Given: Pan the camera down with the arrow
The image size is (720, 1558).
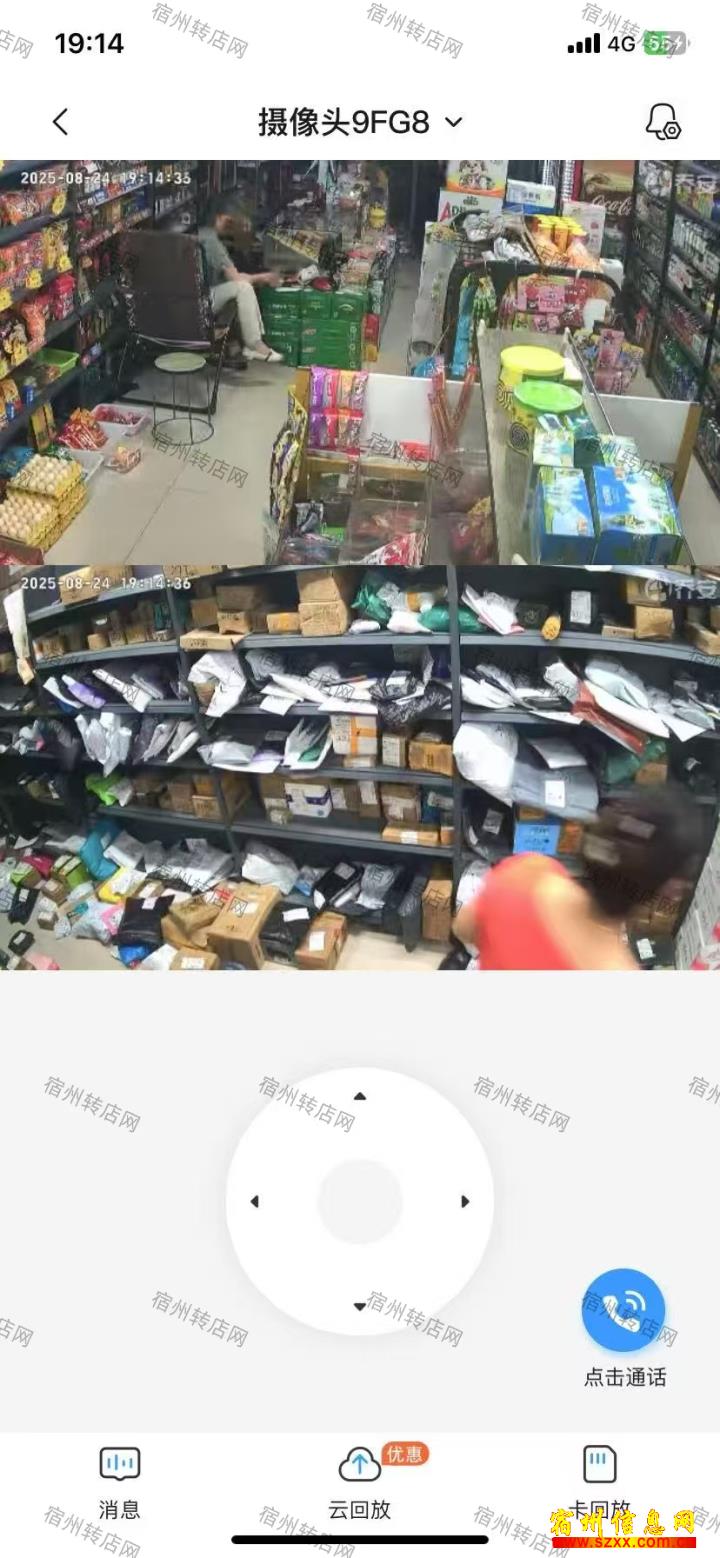Looking at the screenshot, I should coord(360,1307).
